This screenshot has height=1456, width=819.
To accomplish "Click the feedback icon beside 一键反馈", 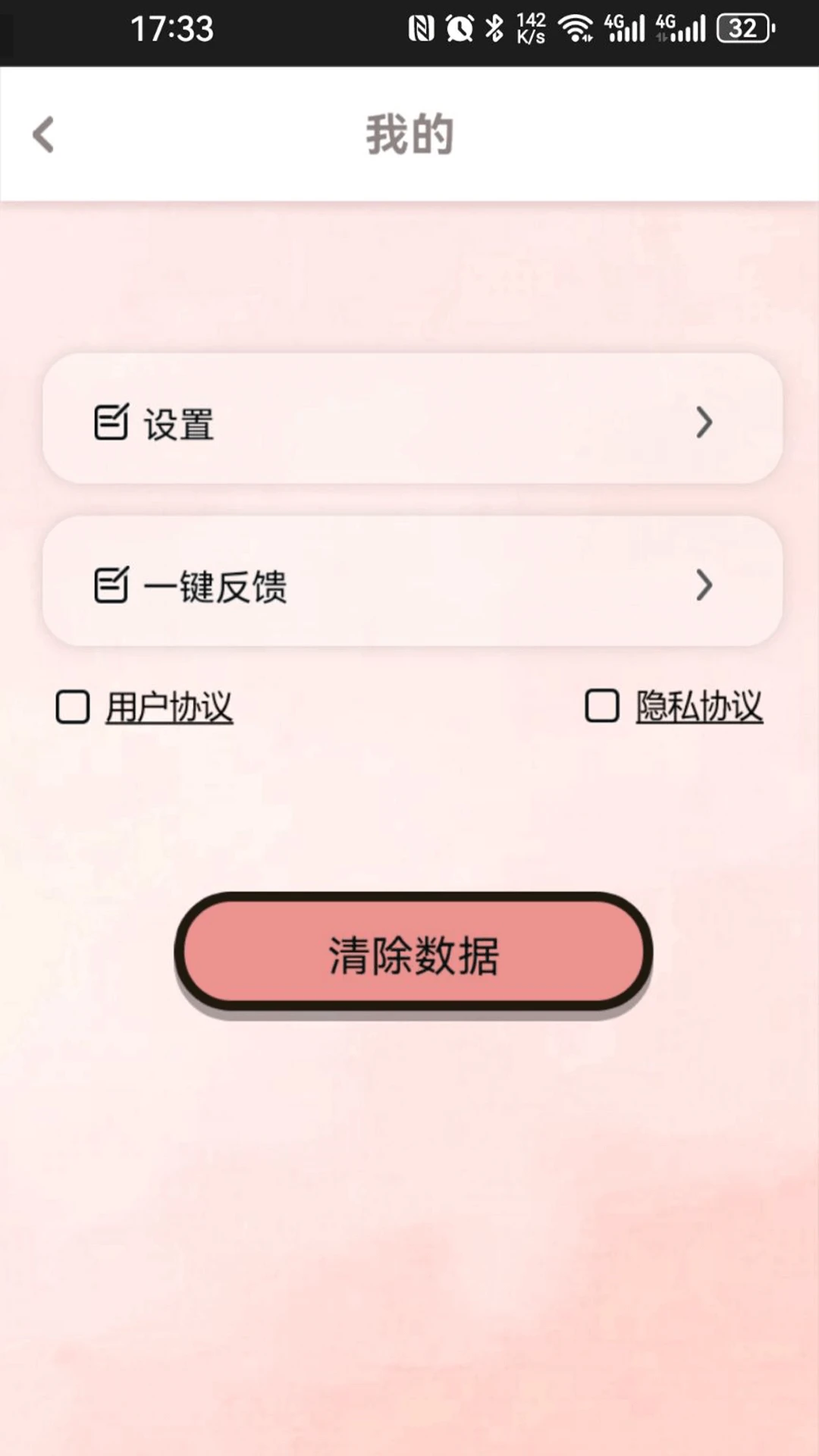I will coord(112,585).
